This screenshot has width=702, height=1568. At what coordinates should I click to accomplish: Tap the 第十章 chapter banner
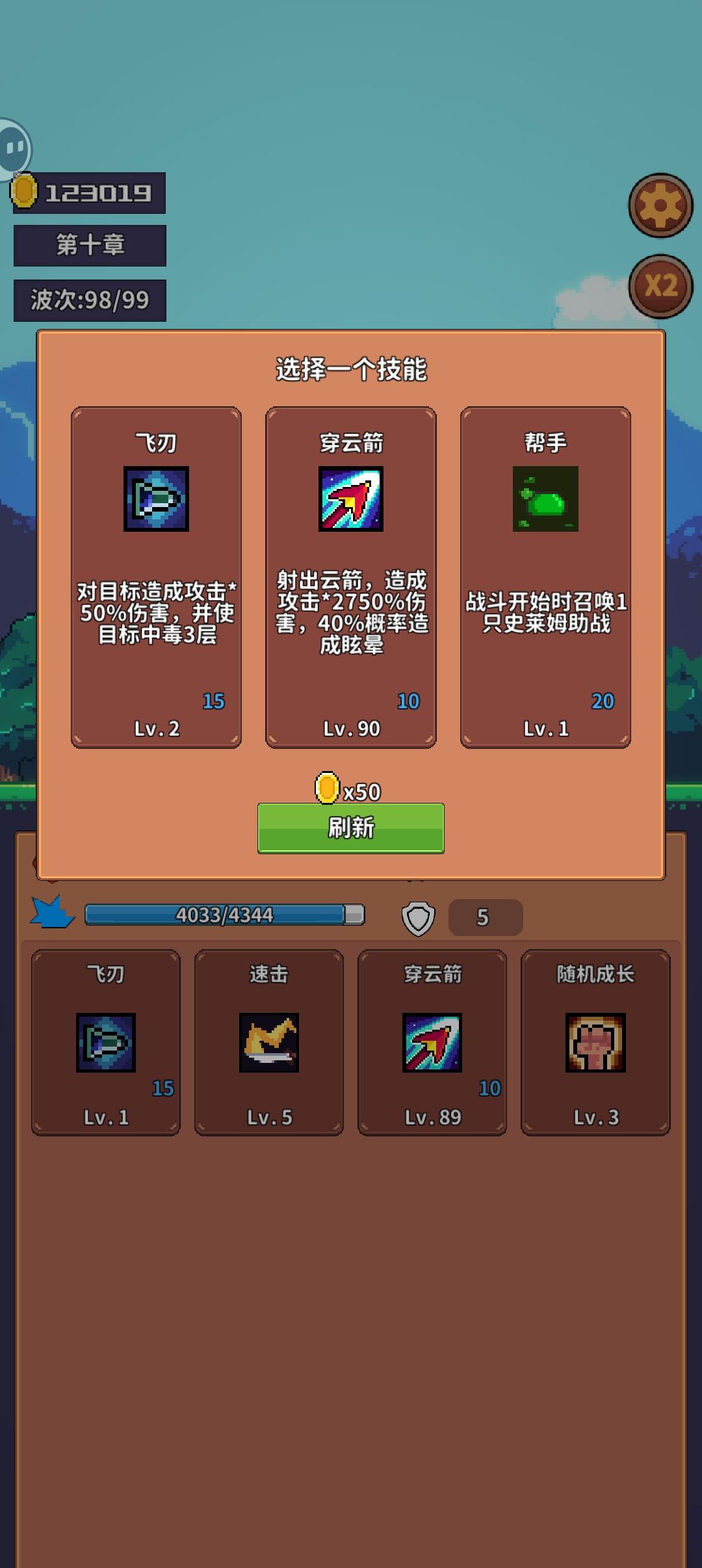point(92,245)
